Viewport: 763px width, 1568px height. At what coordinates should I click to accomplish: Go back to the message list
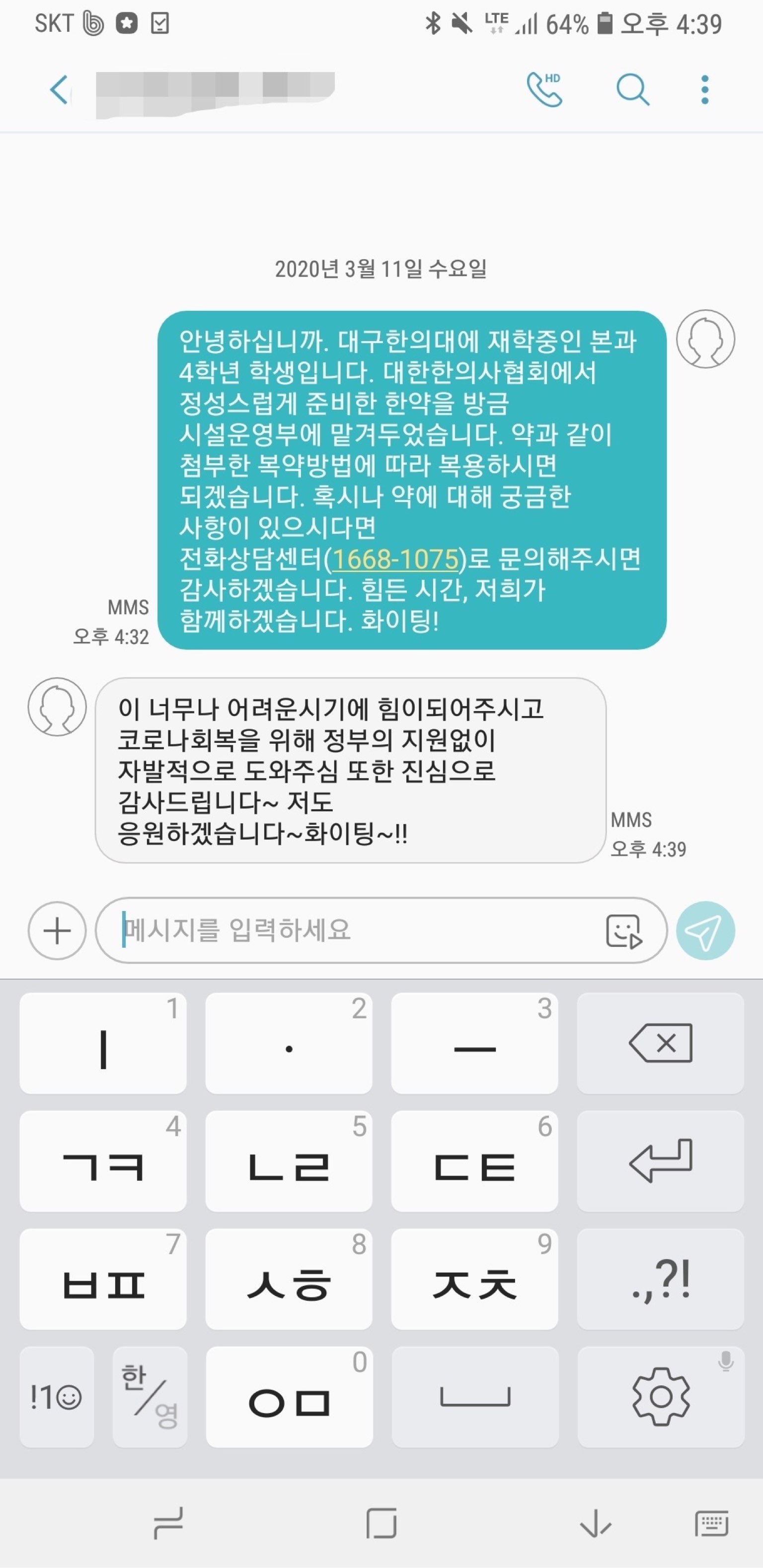(x=59, y=90)
